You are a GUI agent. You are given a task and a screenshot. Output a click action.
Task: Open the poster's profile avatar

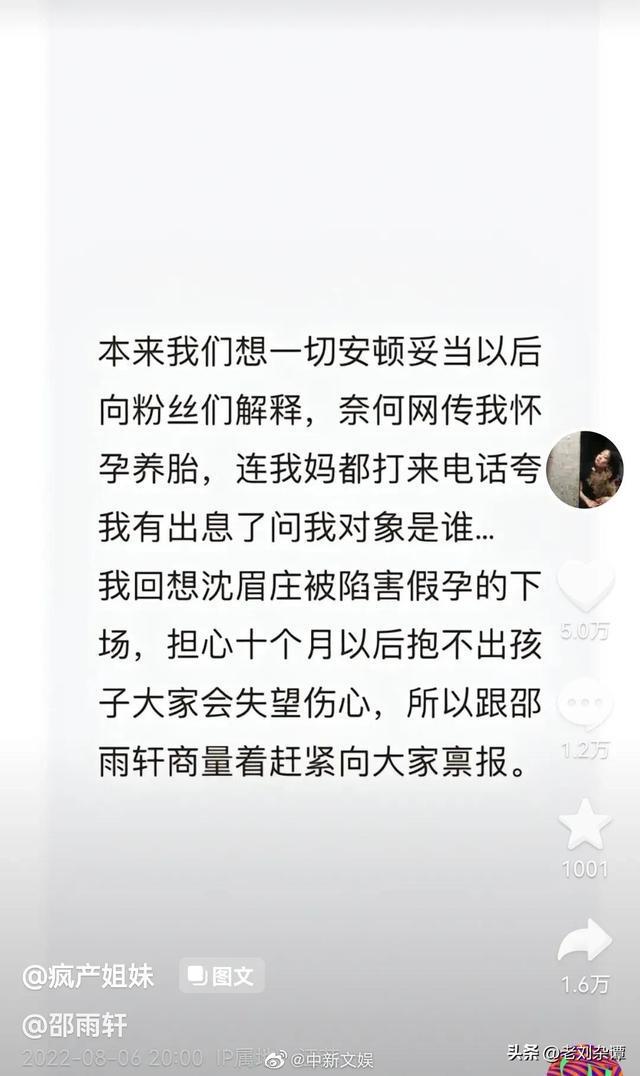point(585,470)
